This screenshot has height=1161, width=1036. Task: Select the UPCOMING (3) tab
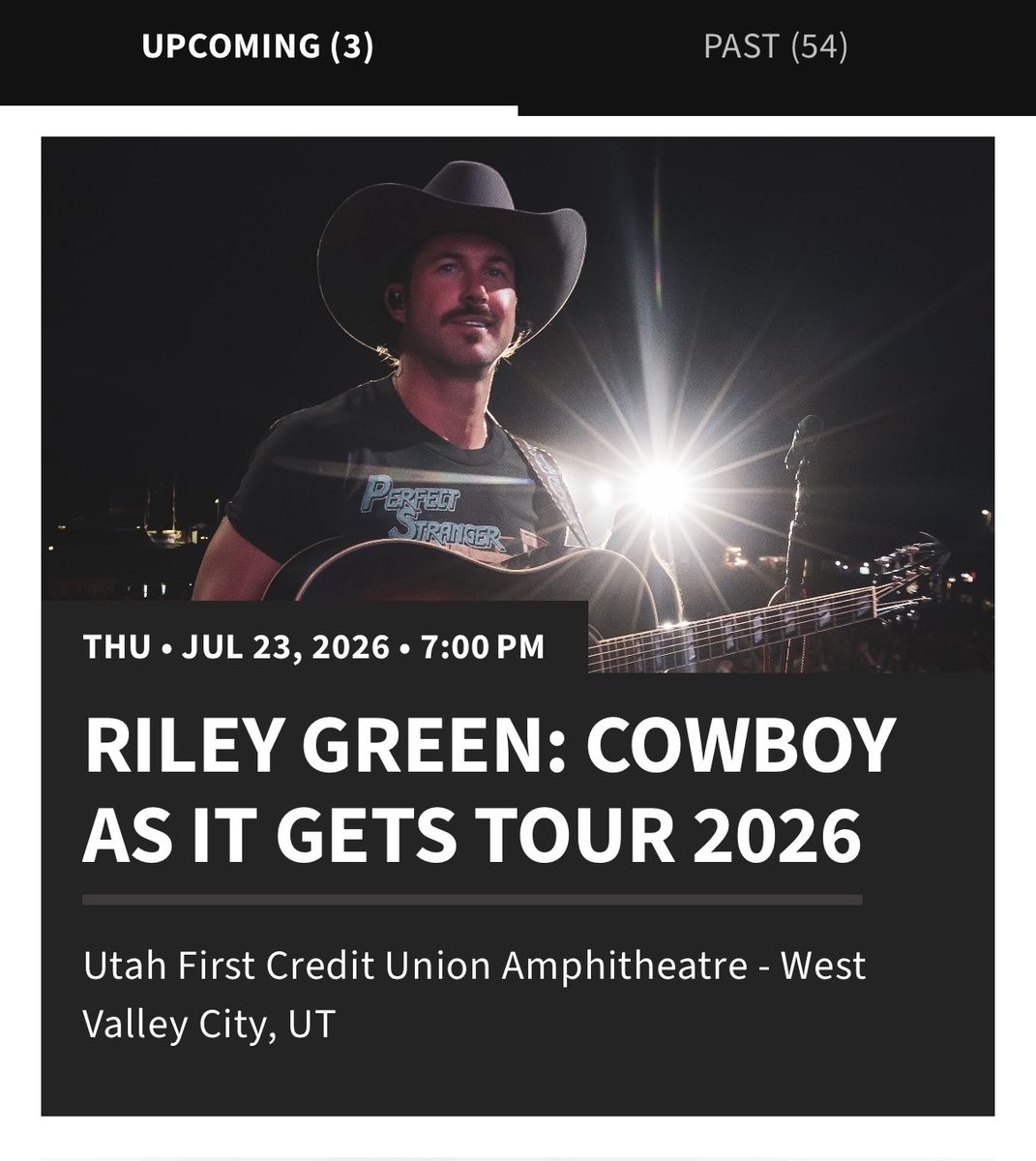[261, 44]
